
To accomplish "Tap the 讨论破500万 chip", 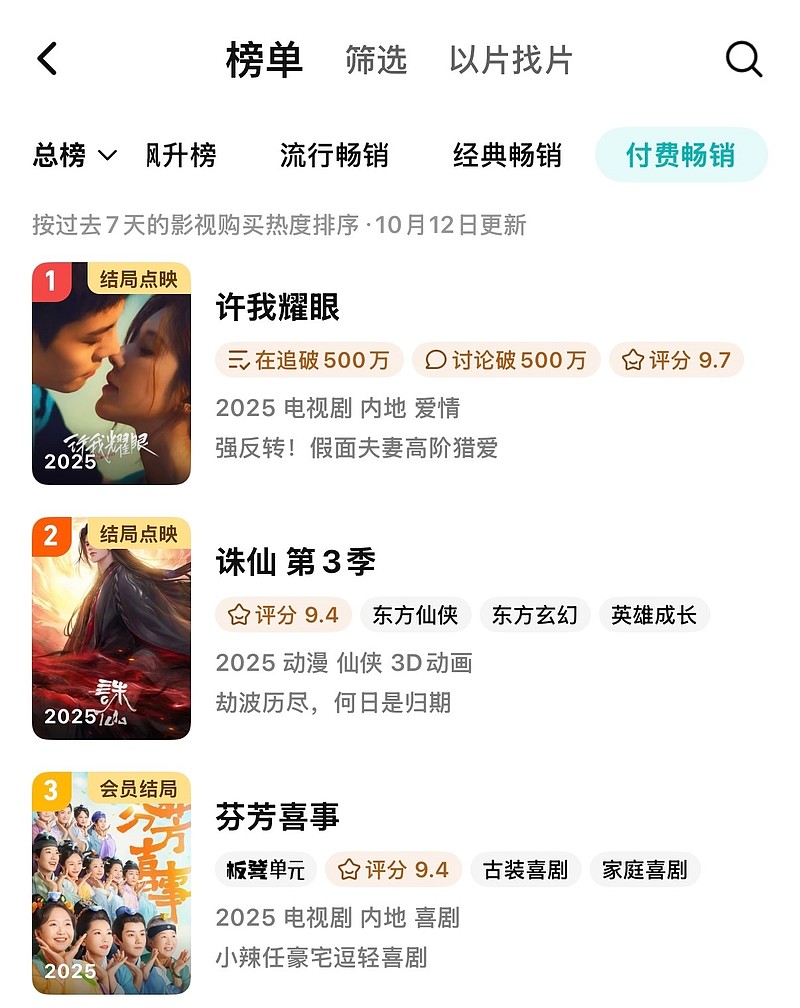I will click(x=506, y=360).
